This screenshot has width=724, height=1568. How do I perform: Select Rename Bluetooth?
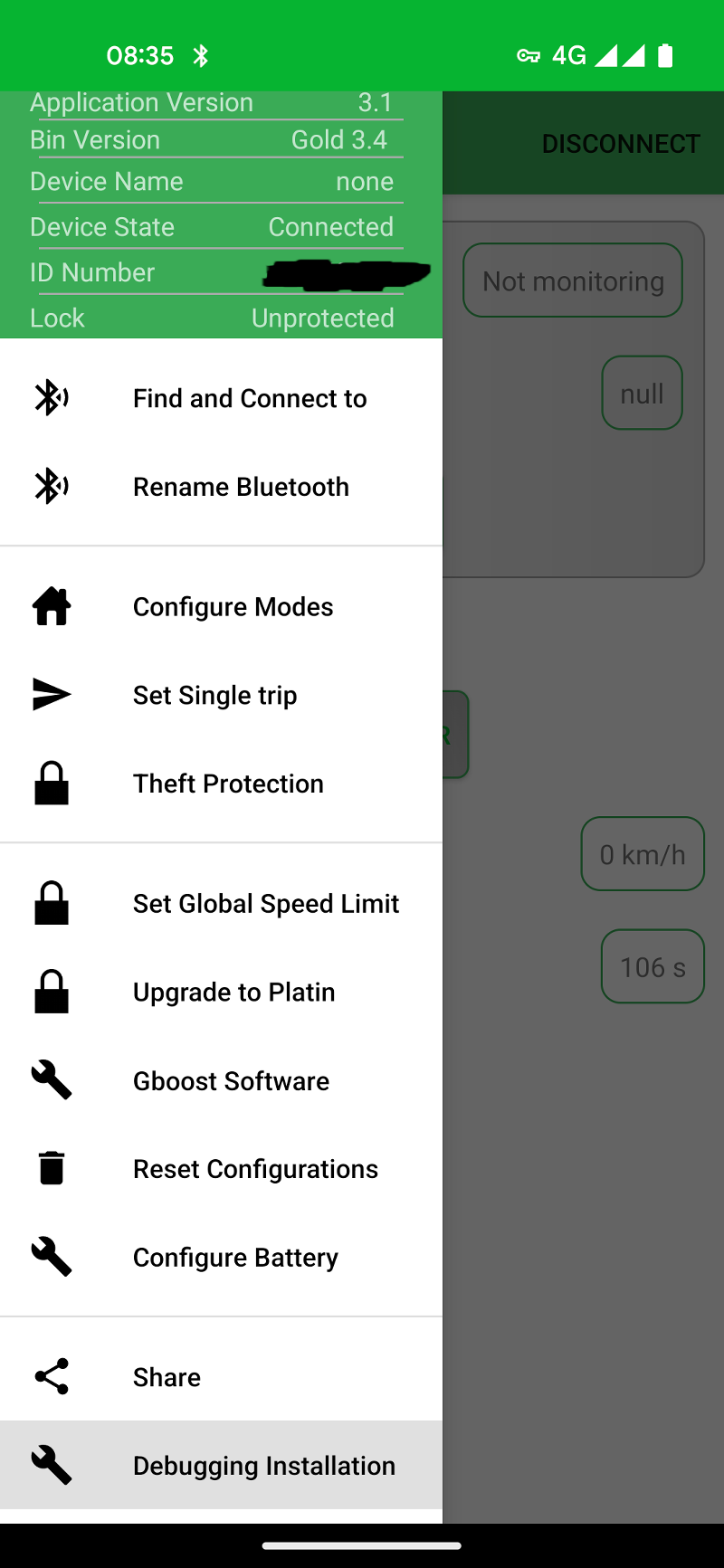[x=221, y=487]
